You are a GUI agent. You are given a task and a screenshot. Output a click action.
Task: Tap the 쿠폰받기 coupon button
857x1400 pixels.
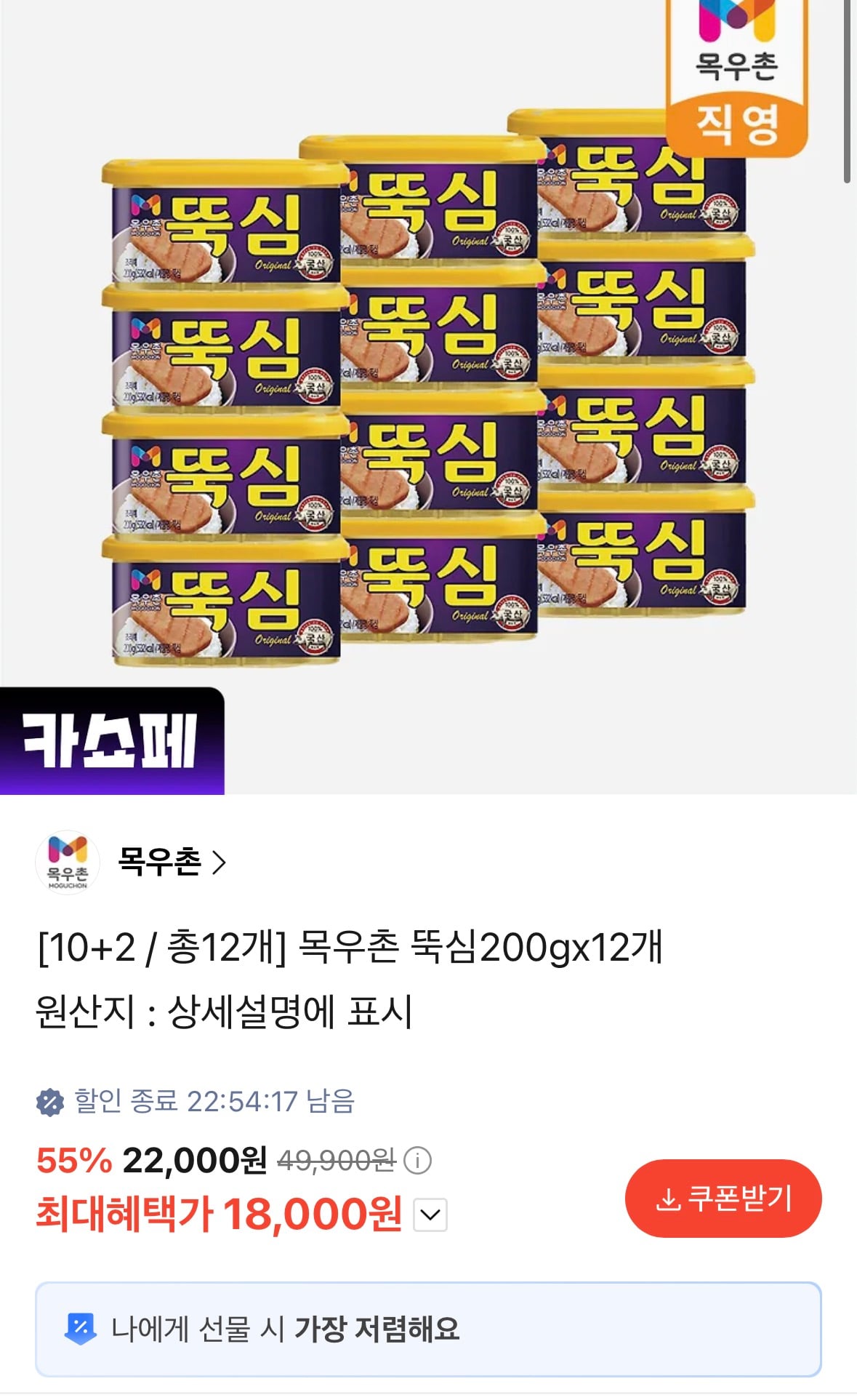click(x=723, y=1199)
